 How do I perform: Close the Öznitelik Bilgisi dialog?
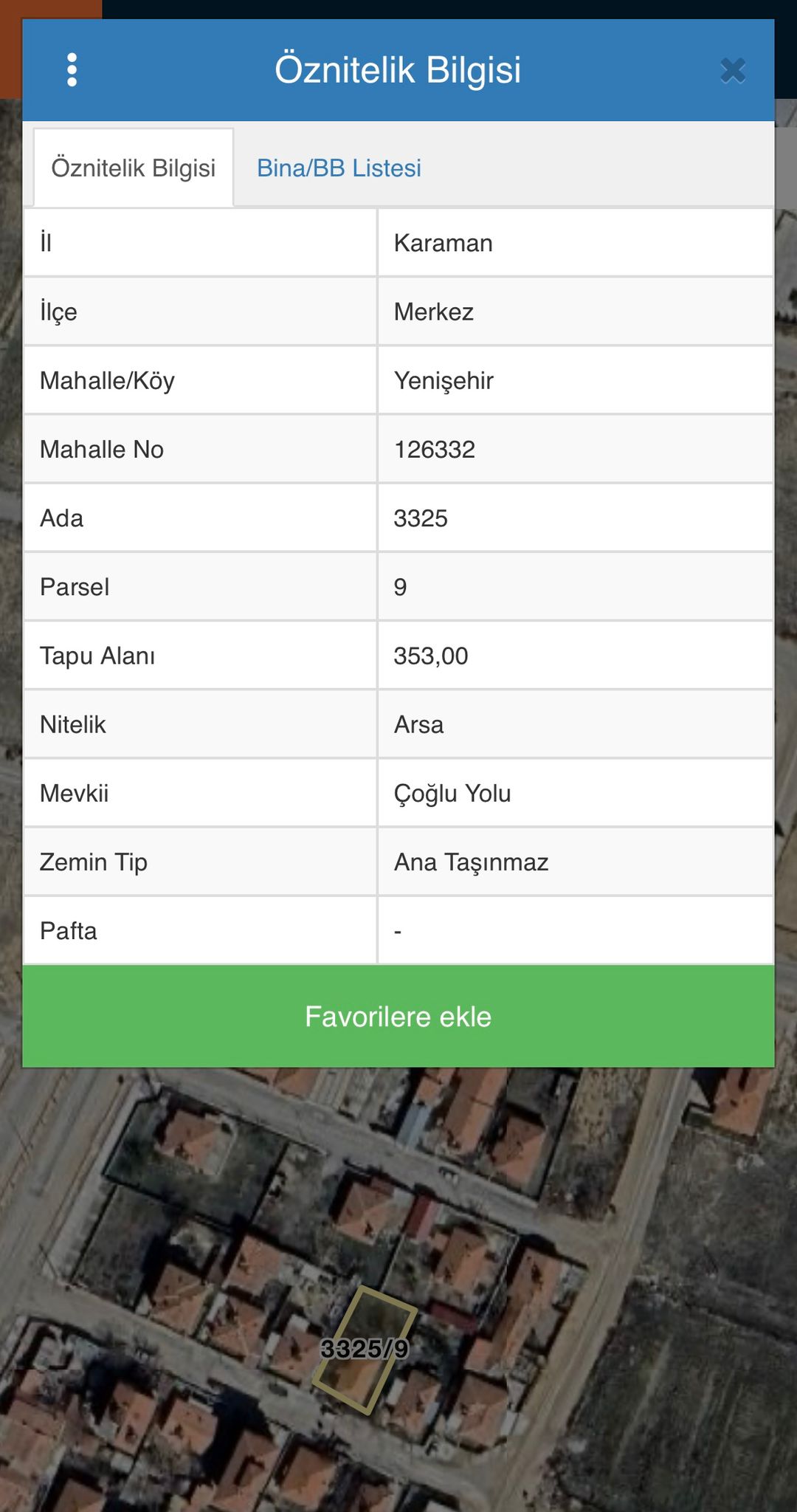coord(732,71)
